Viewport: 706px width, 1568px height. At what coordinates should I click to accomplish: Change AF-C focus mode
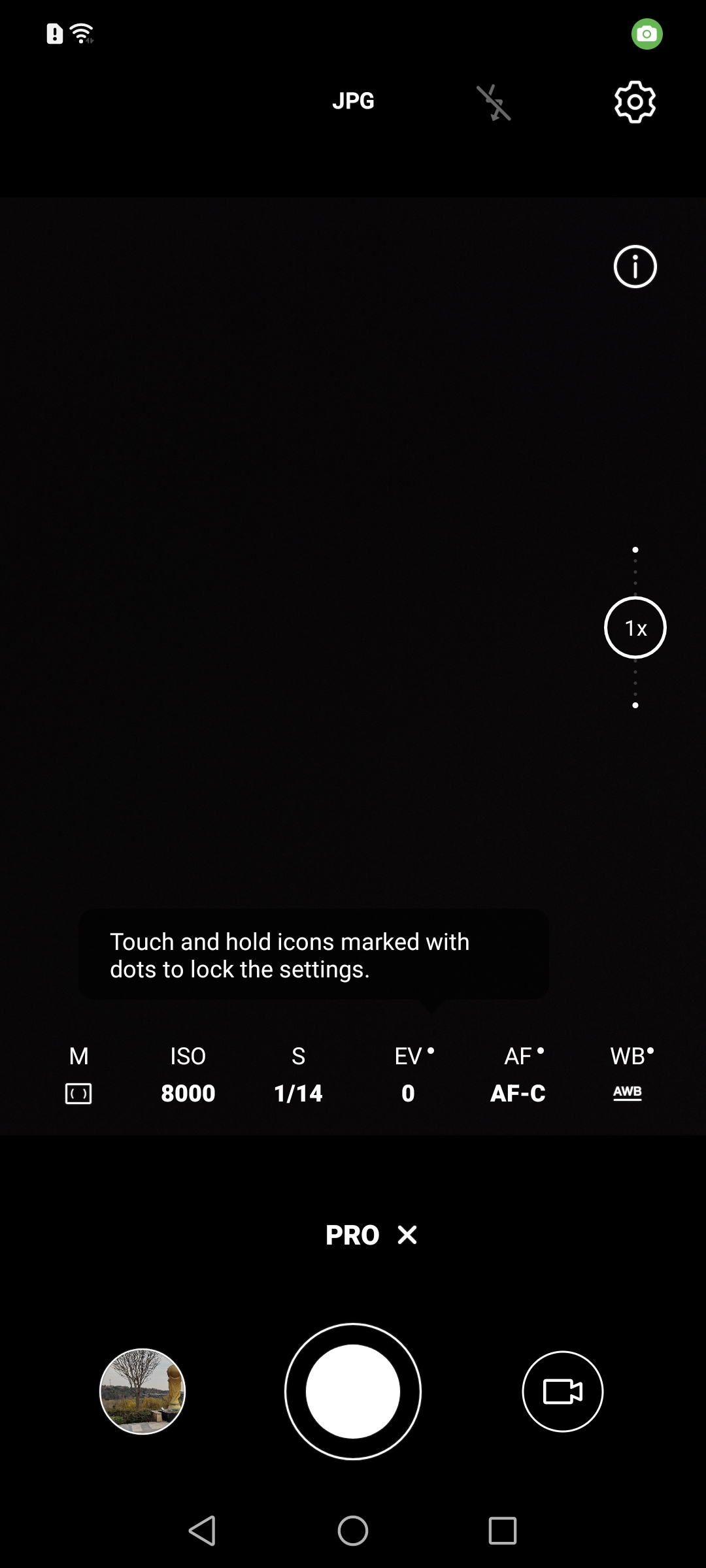point(518,1075)
